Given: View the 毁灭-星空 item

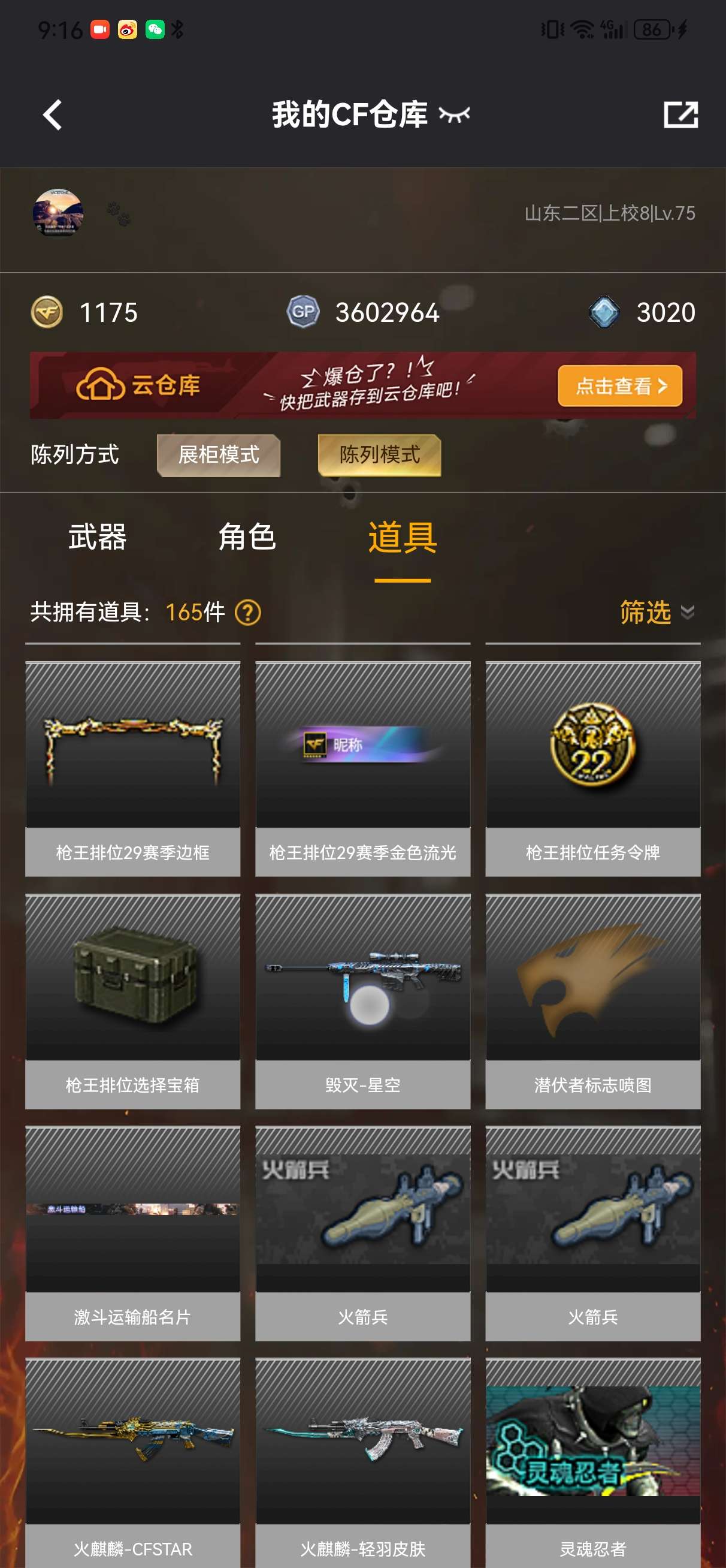Looking at the screenshot, I should tap(362, 999).
